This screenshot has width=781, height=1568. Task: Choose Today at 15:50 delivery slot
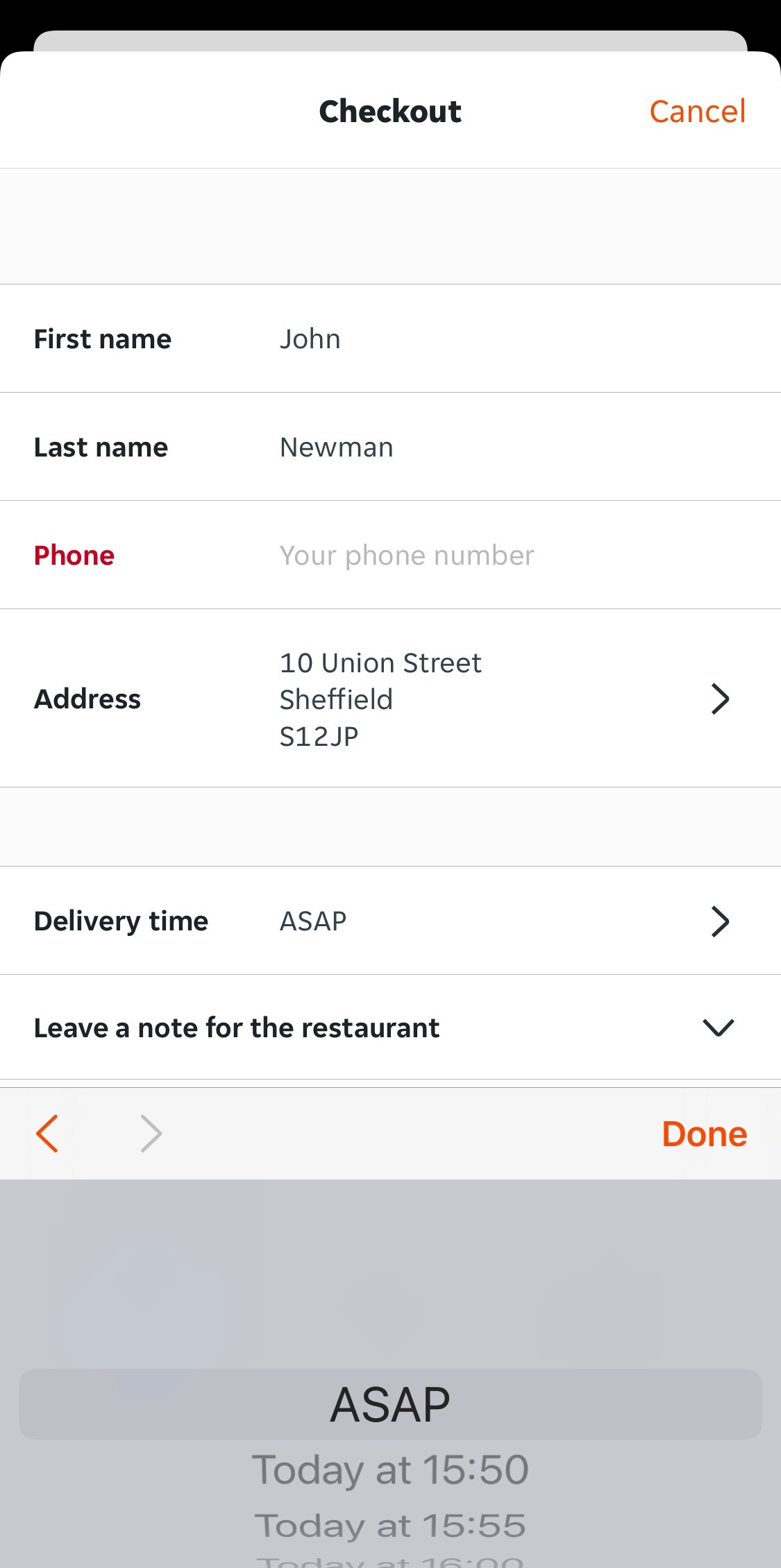390,1467
